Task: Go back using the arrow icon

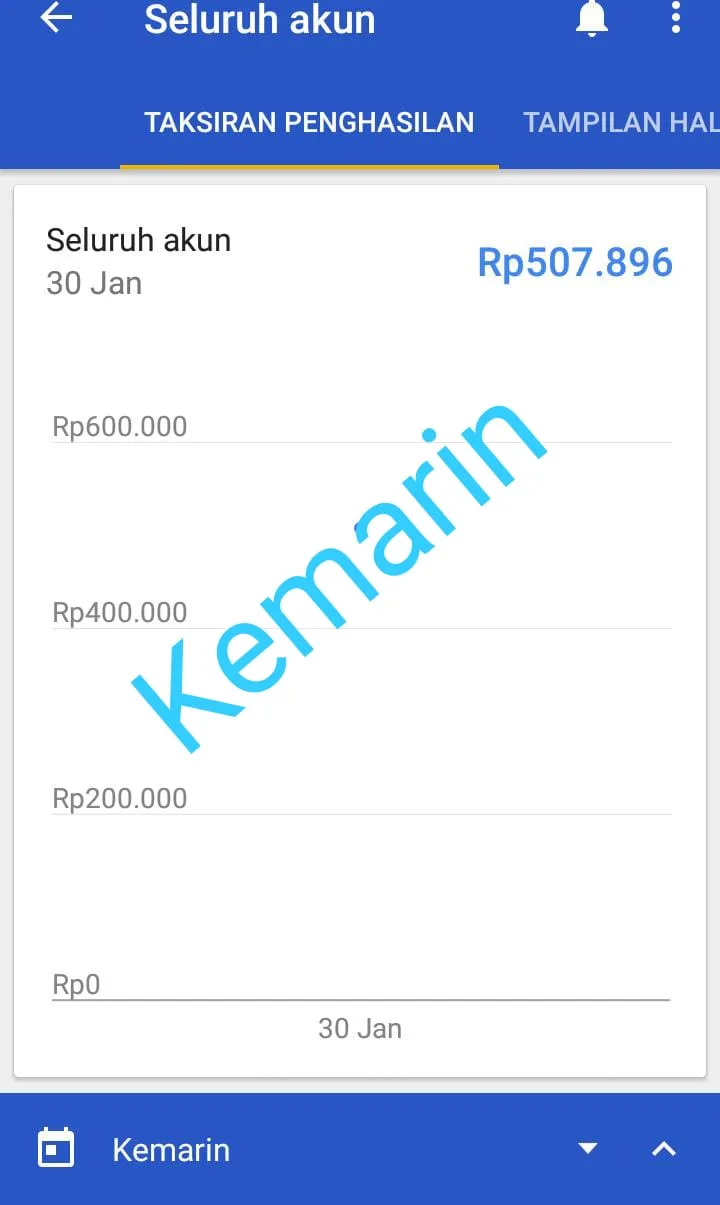Action: tap(56, 18)
